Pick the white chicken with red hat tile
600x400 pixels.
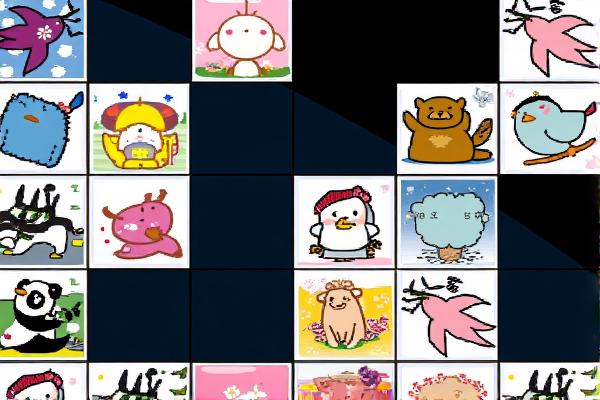[343, 221]
